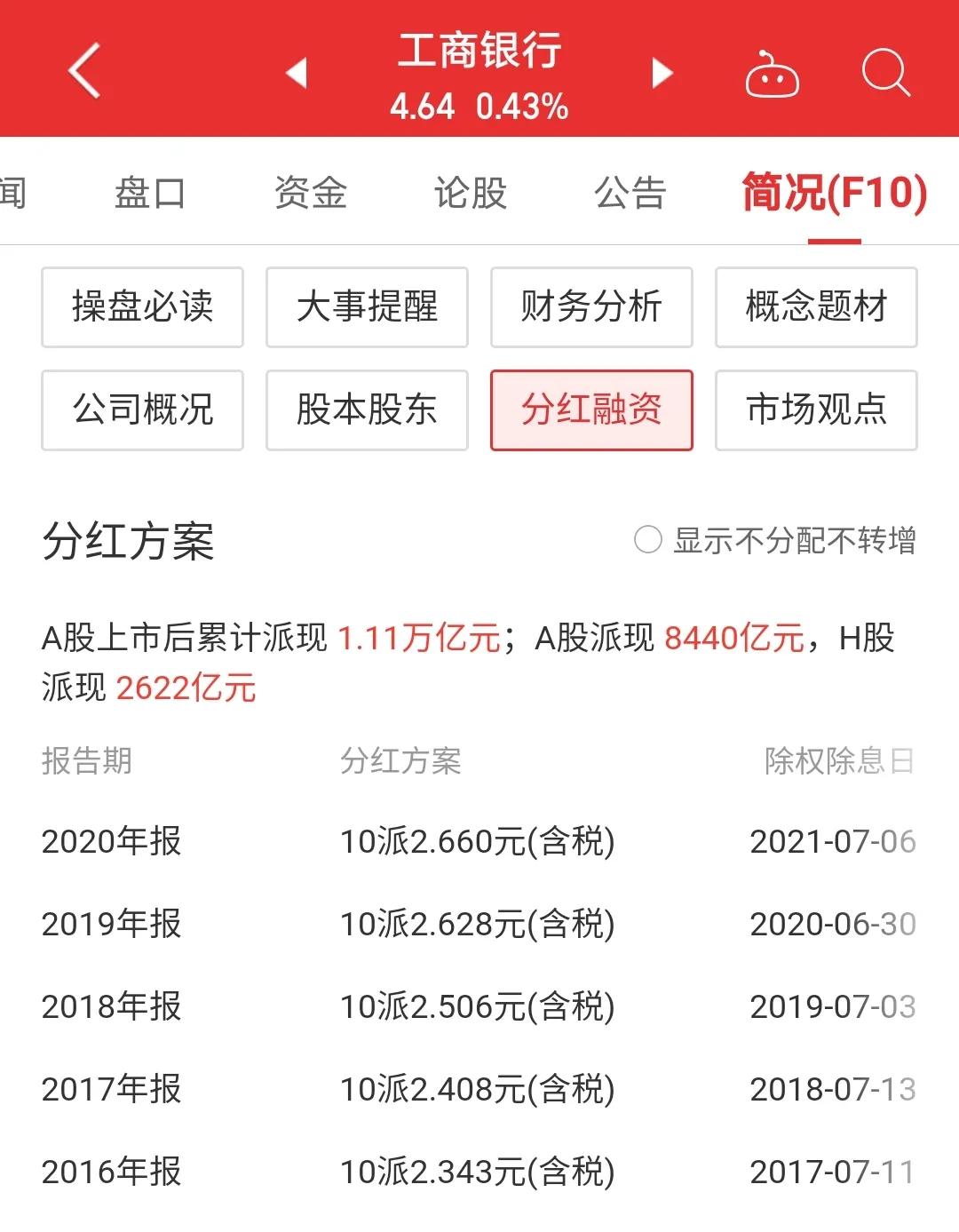Open the robot assistant icon

point(773,76)
